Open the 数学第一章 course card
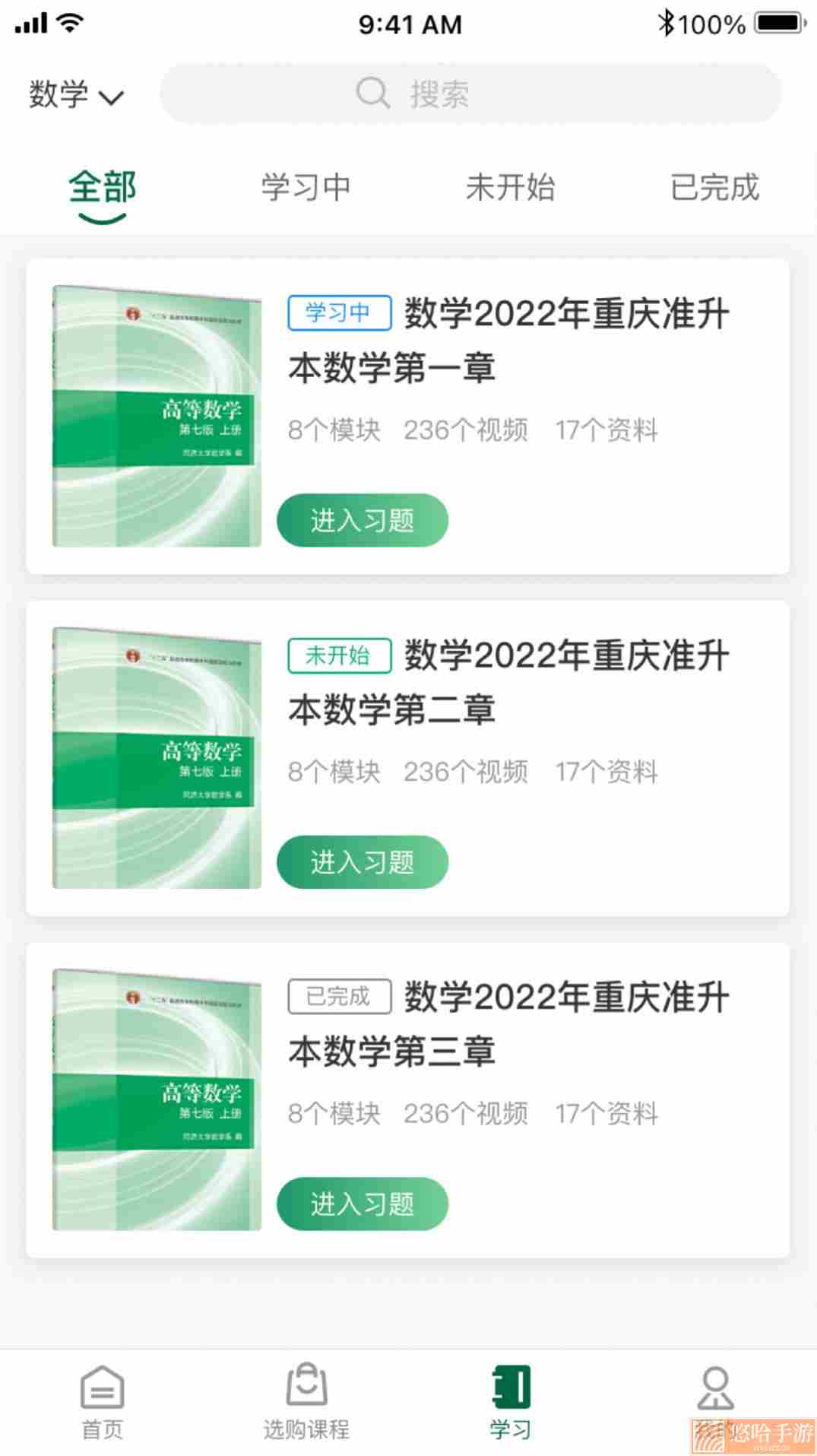817x1456 pixels. [x=408, y=416]
